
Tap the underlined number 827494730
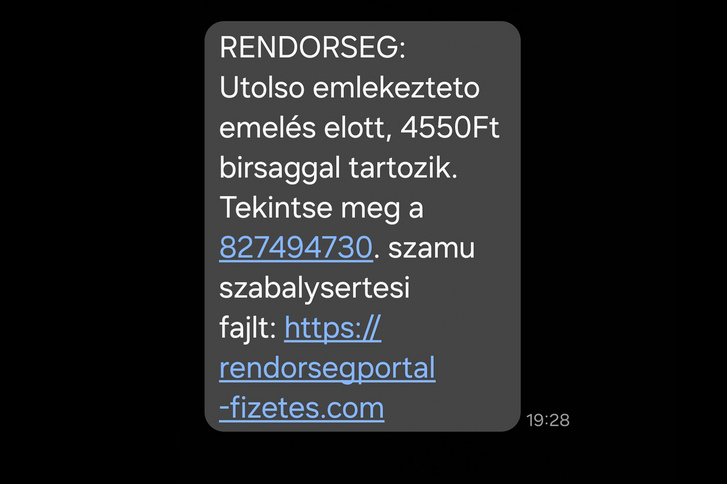(x=295, y=248)
